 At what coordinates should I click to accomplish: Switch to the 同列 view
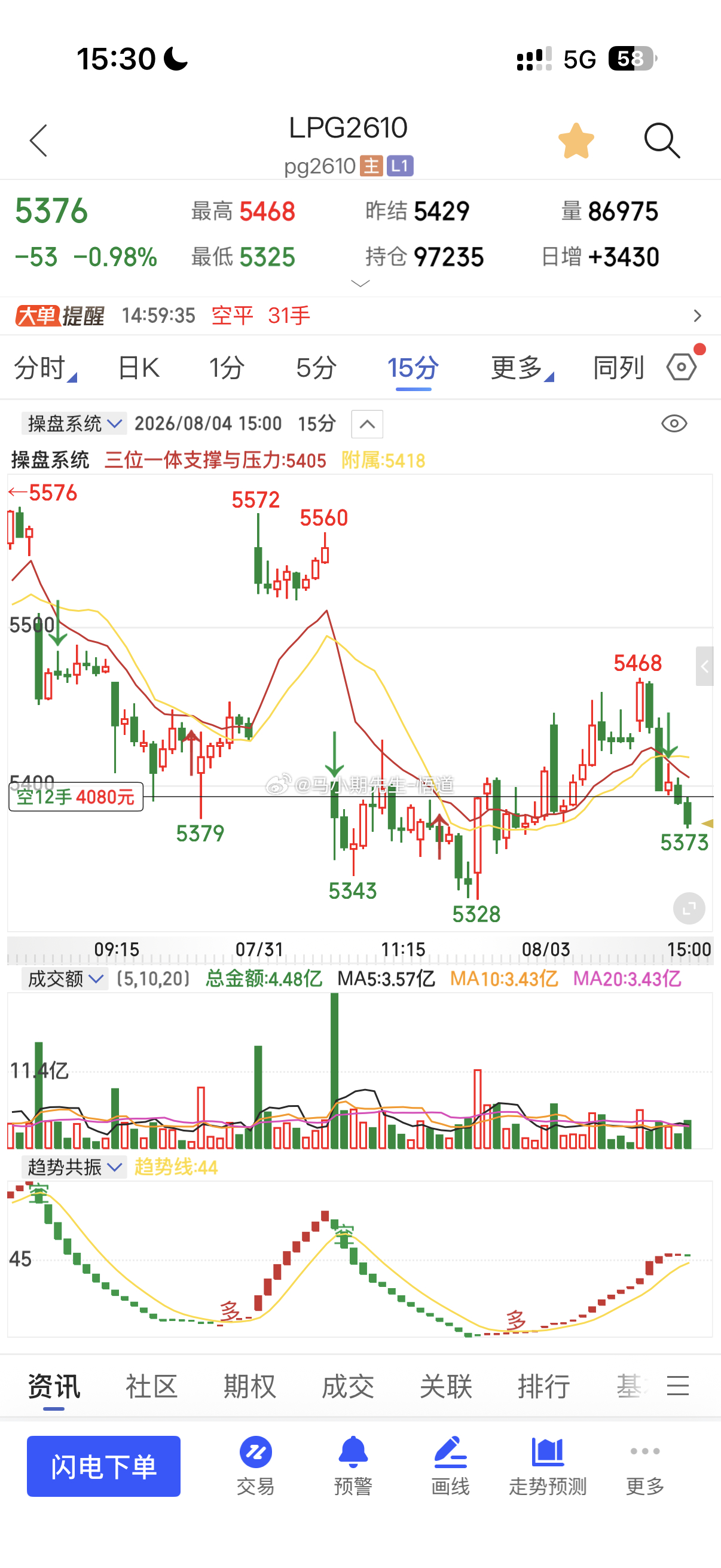tap(618, 368)
